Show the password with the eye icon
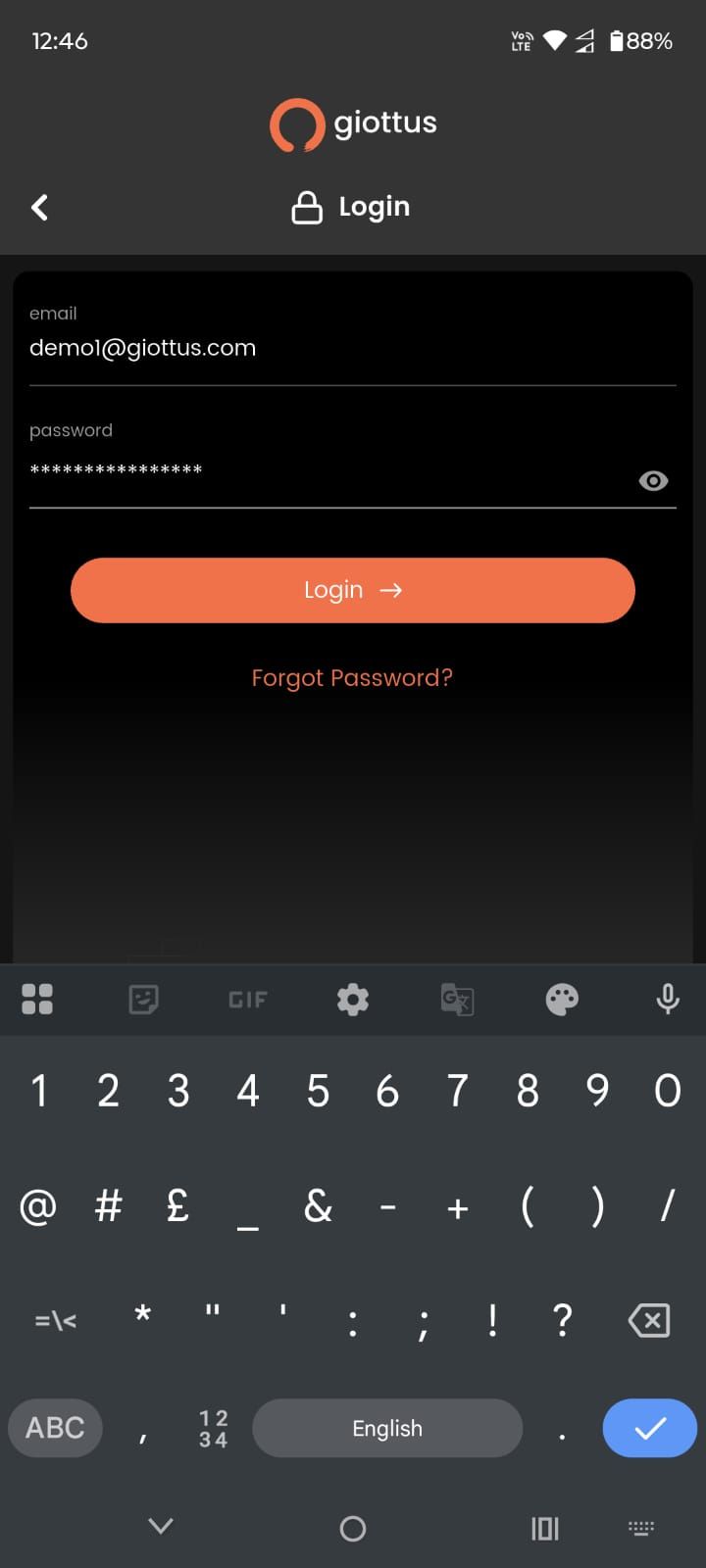Viewport: 706px width, 1568px height. click(x=653, y=480)
